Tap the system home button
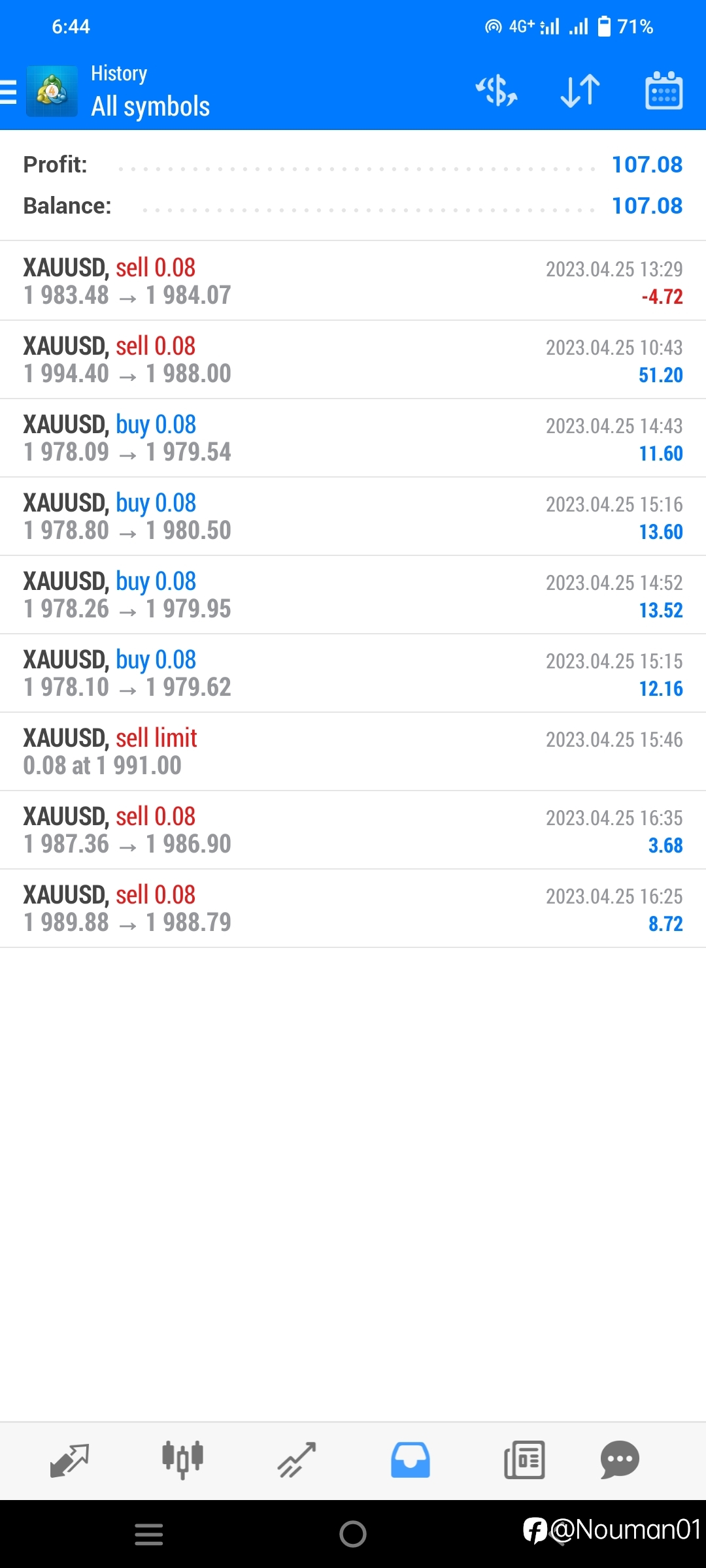This screenshot has width=706, height=1568. pyautogui.click(x=353, y=1534)
